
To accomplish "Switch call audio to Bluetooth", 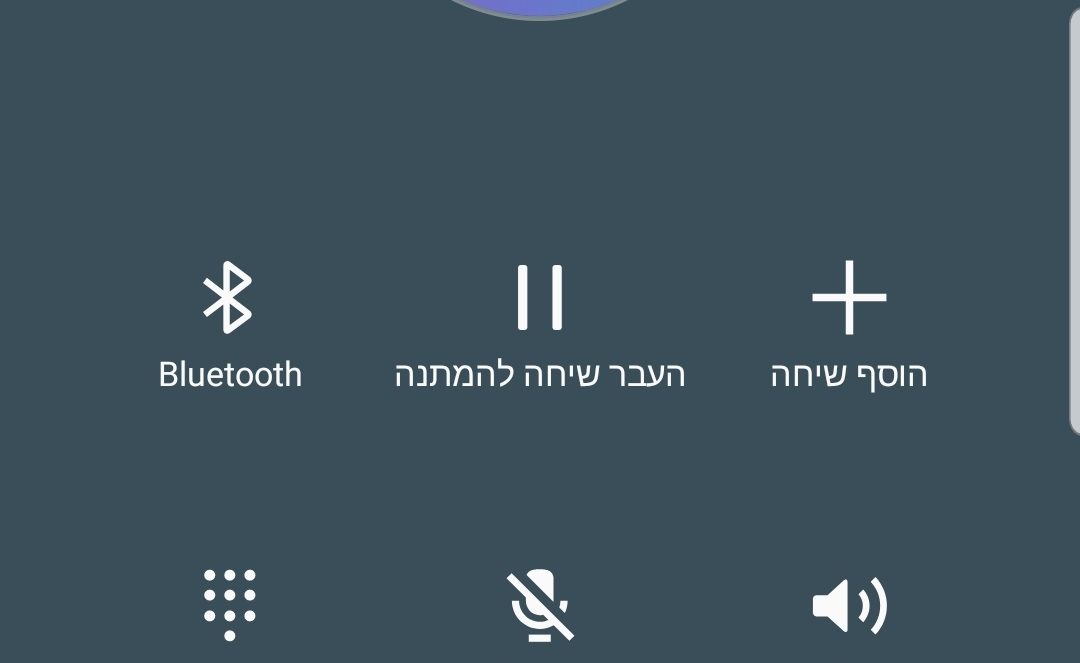I will pyautogui.click(x=229, y=298).
